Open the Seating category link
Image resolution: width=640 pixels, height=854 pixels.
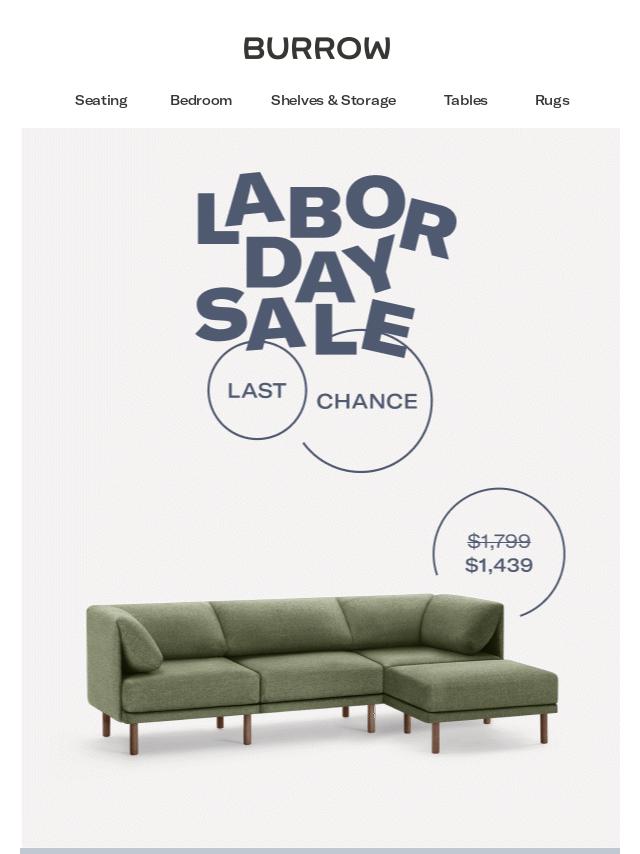pyautogui.click(x=101, y=100)
